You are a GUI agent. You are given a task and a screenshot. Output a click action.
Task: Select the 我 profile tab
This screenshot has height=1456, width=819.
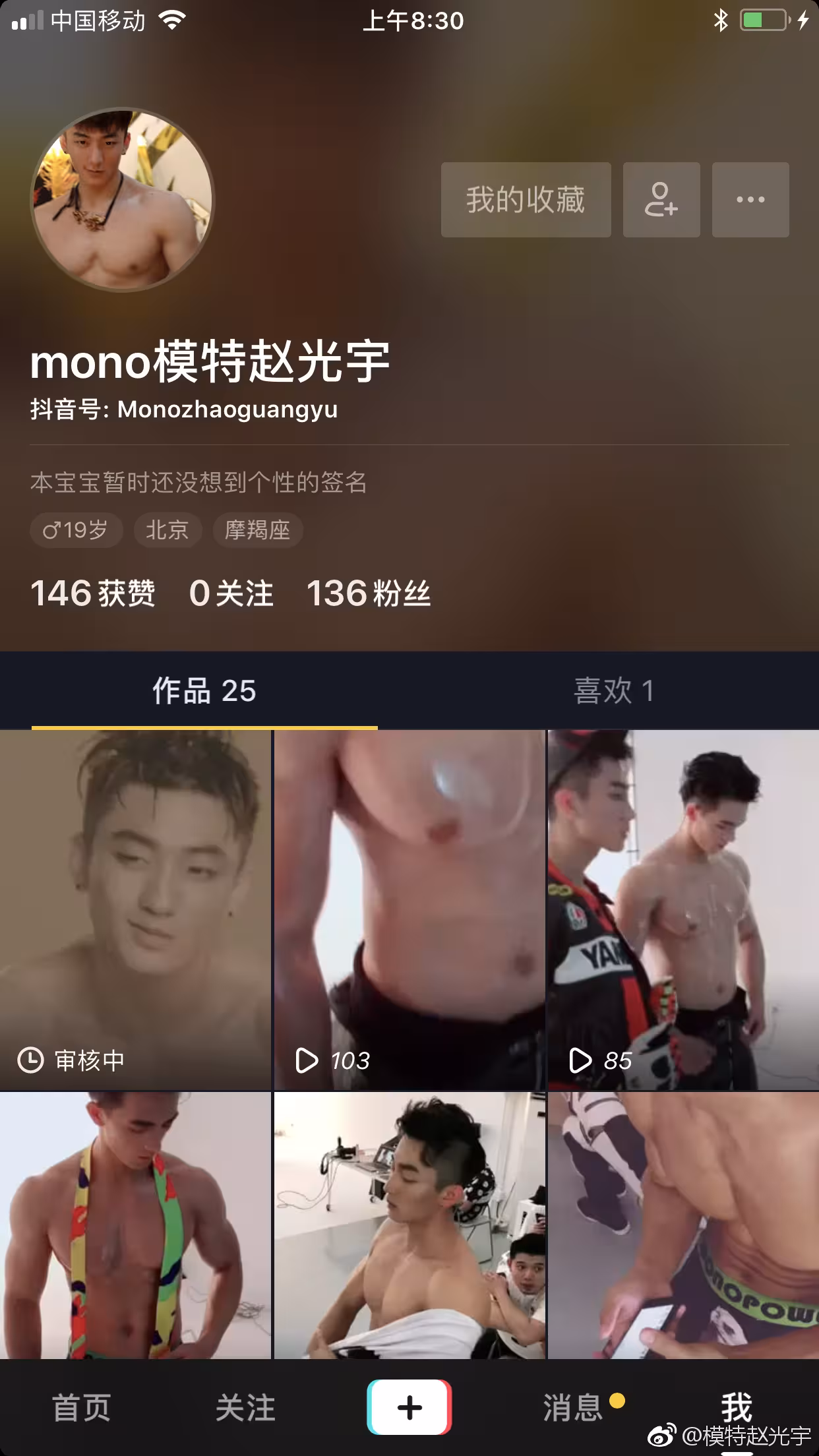pos(737,1407)
